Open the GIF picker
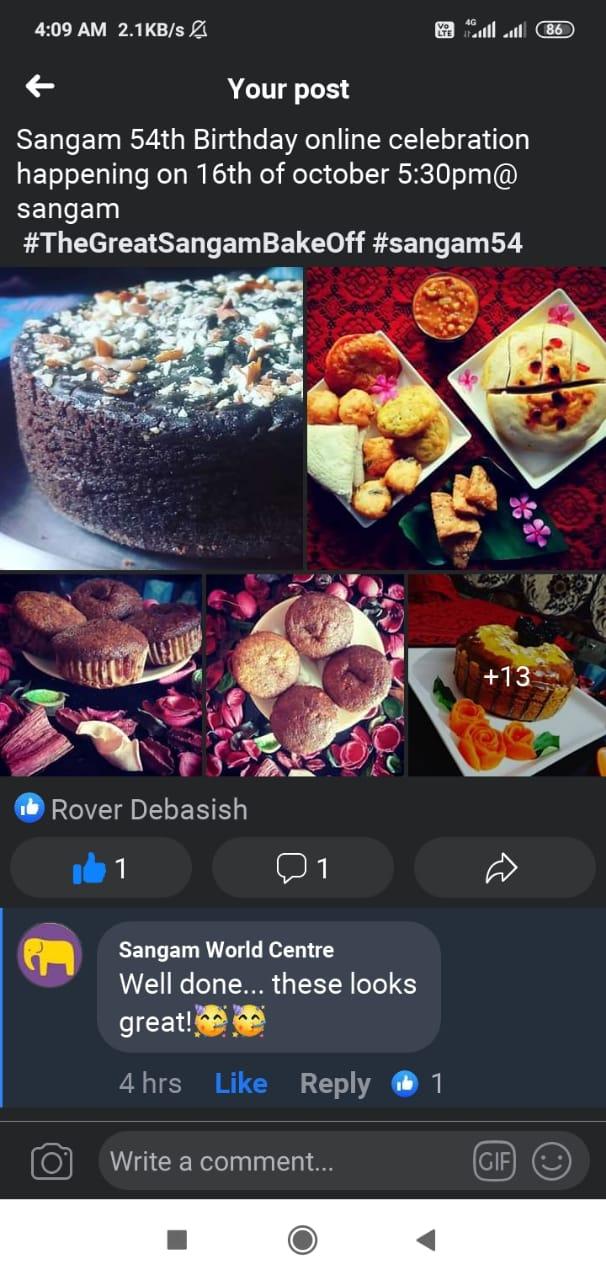 point(494,1162)
